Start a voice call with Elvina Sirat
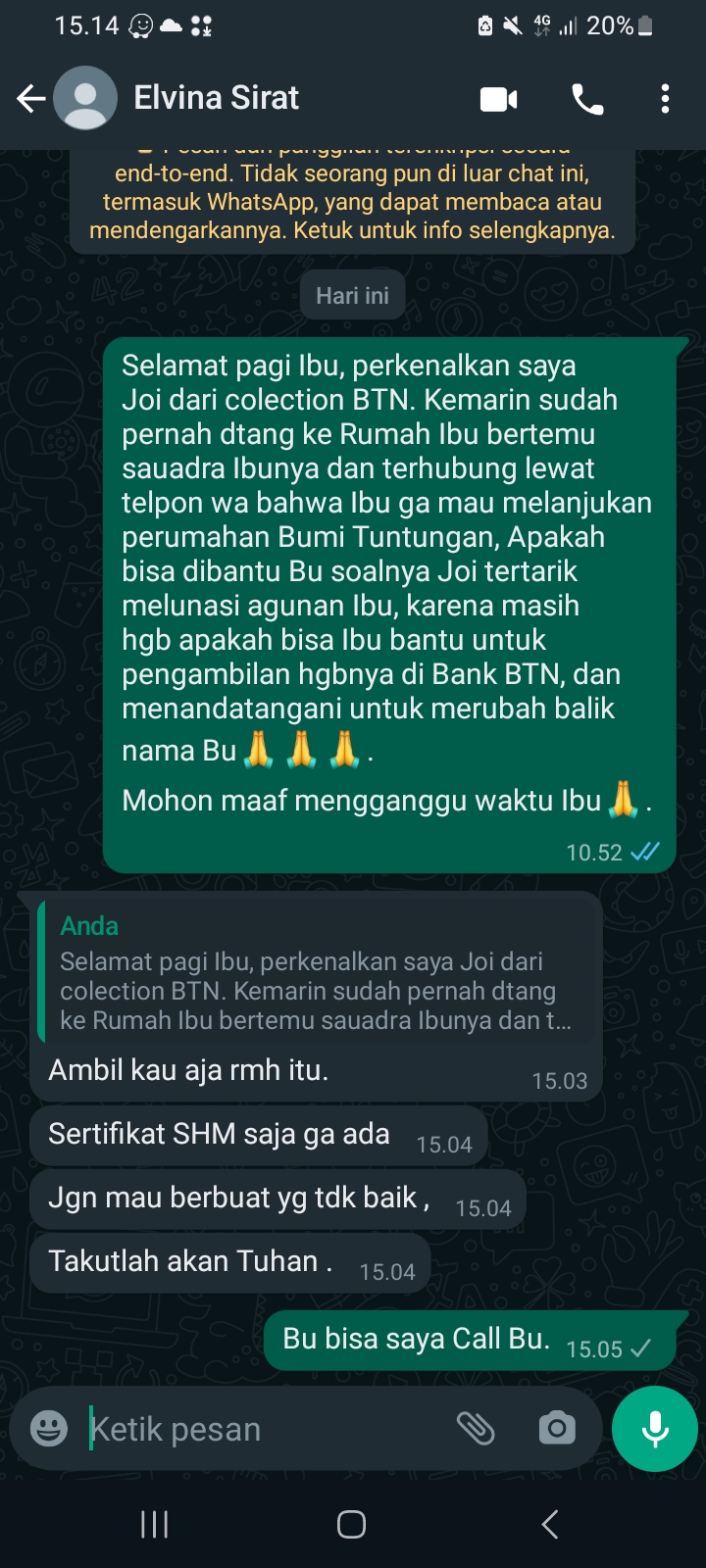Viewport: 706px width, 1568px height. (x=587, y=99)
